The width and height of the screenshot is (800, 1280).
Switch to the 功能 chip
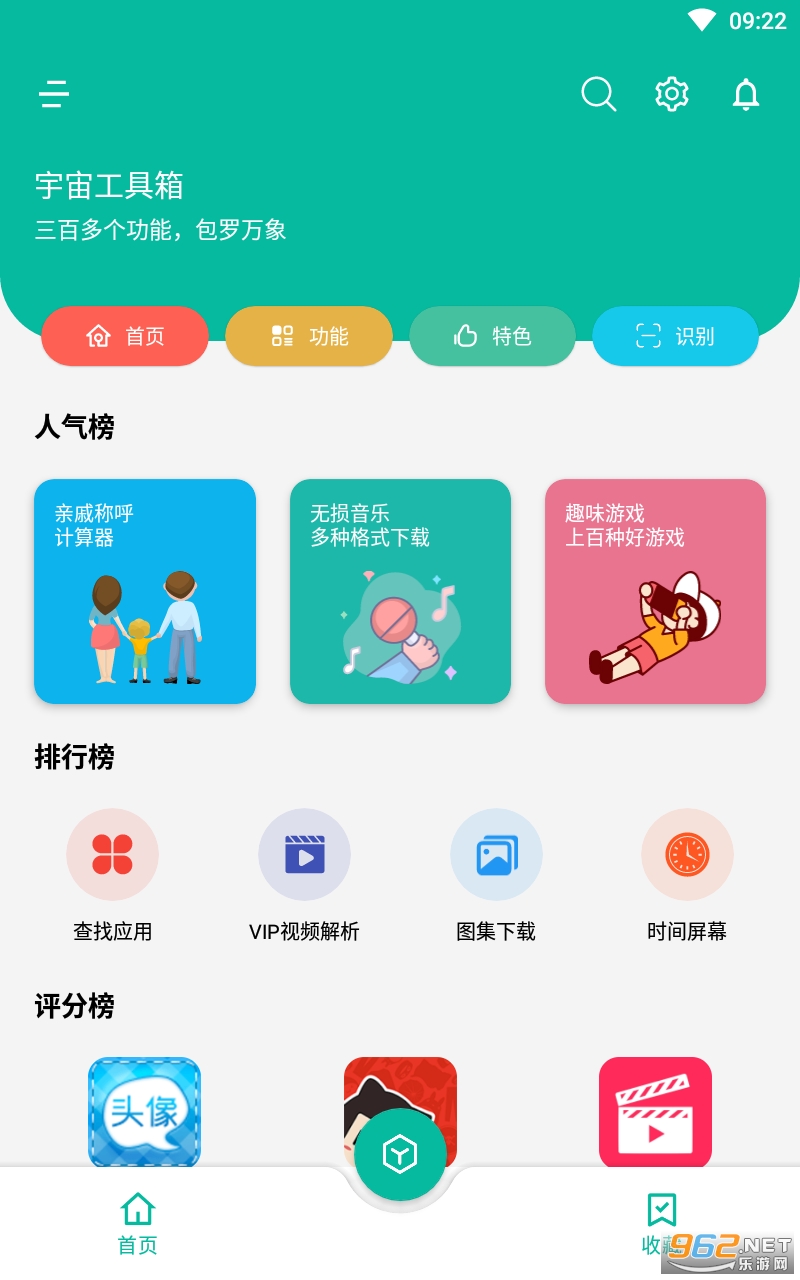click(309, 336)
